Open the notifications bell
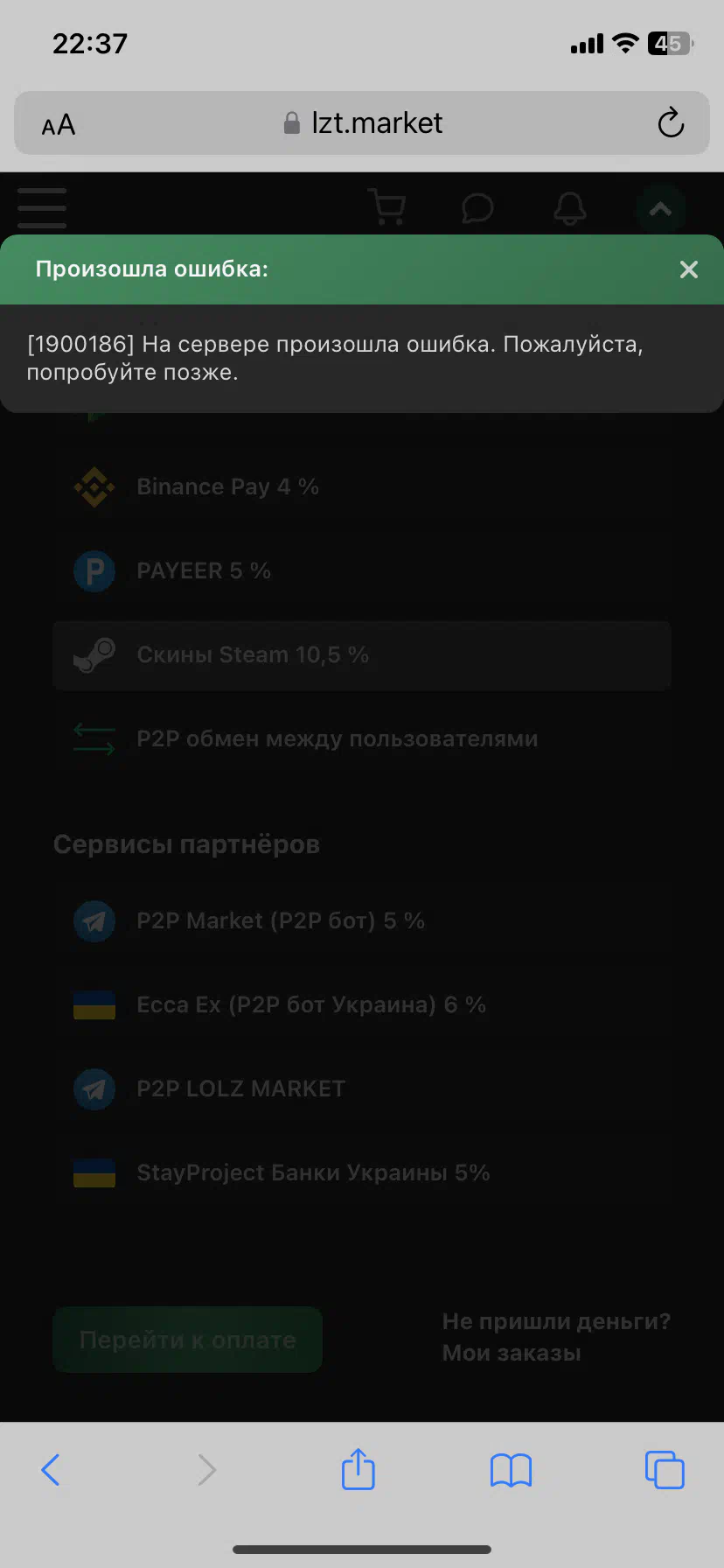 (x=570, y=208)
